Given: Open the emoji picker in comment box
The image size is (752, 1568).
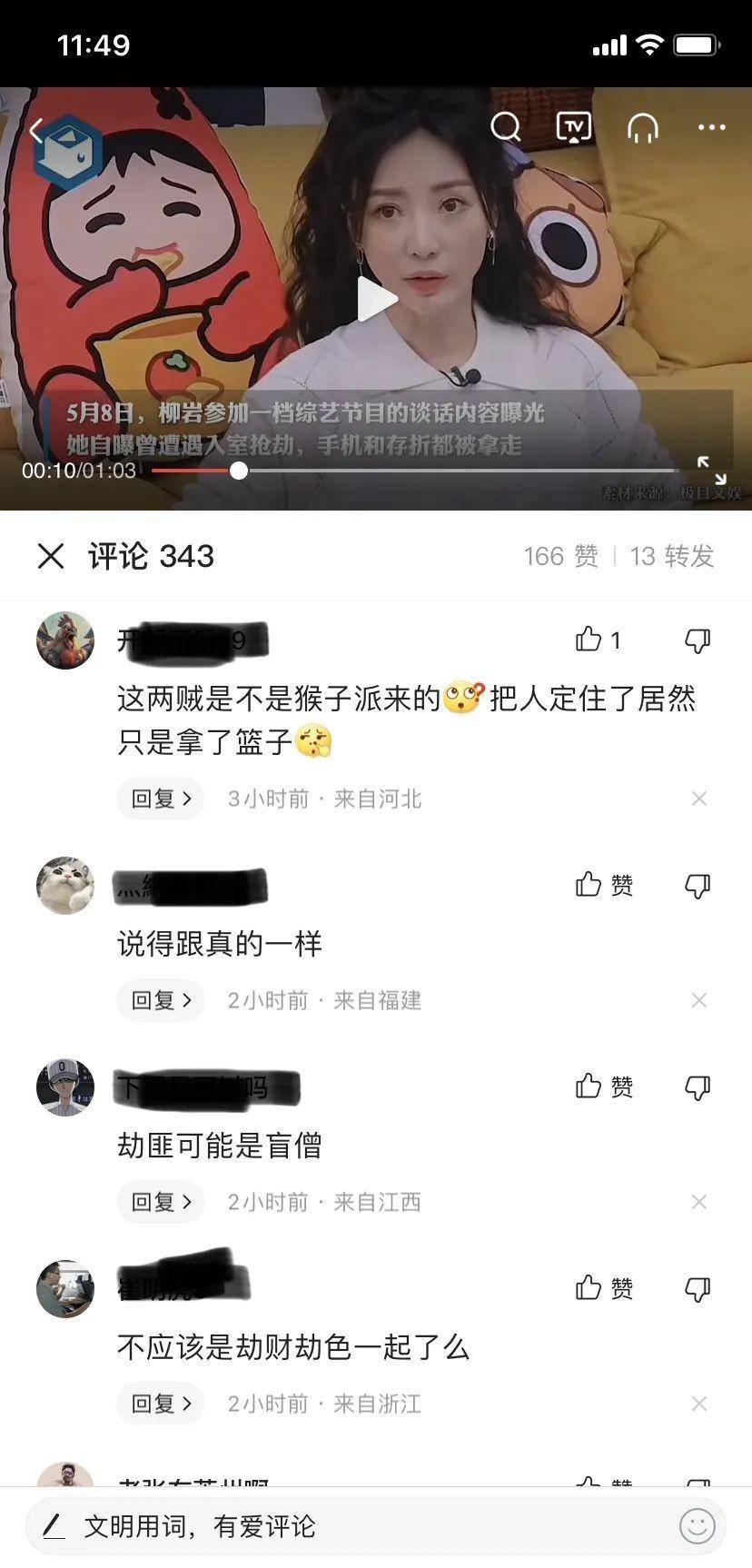Looking at the screenshot, I should 698,1526.
